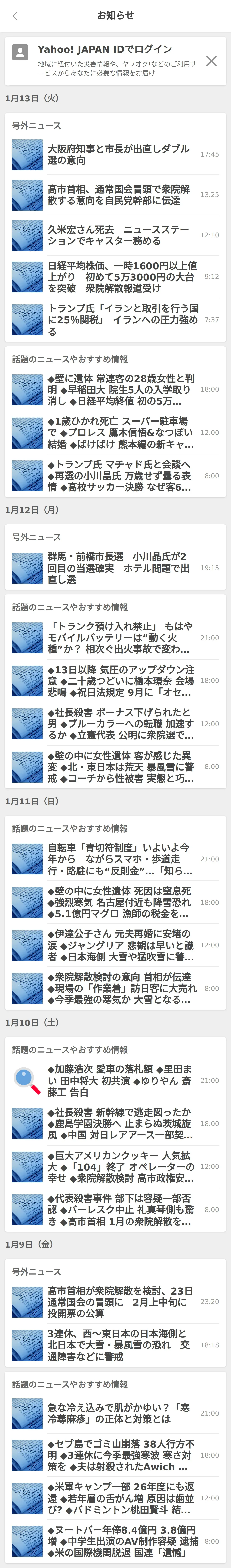231x1568 pixels.
Task: Open the Yahoo! JAPAN ID login banner
Action: click(x=115, y=60)
